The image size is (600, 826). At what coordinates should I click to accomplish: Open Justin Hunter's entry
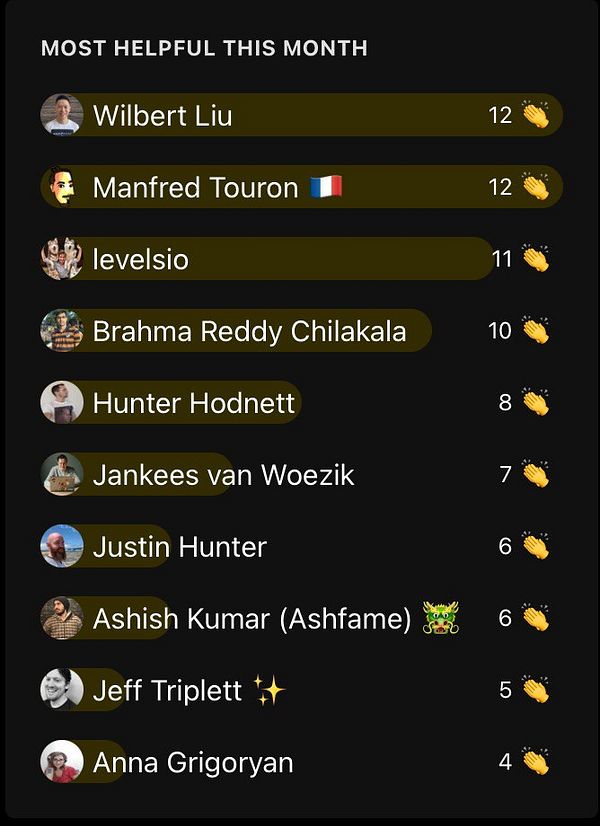(x=180, y=547)
